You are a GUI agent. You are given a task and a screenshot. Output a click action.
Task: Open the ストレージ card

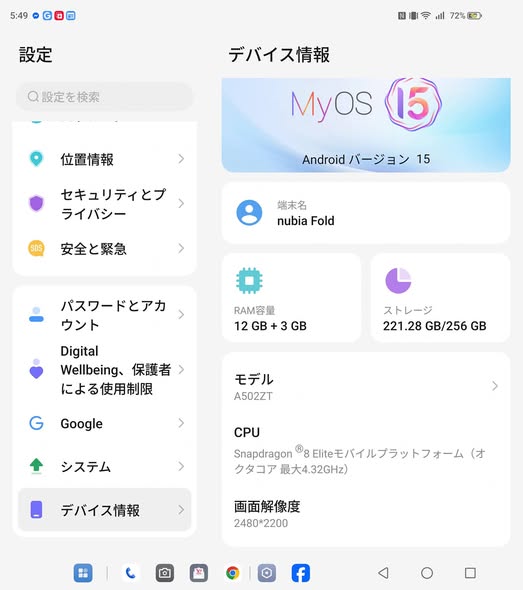[441, 298]
